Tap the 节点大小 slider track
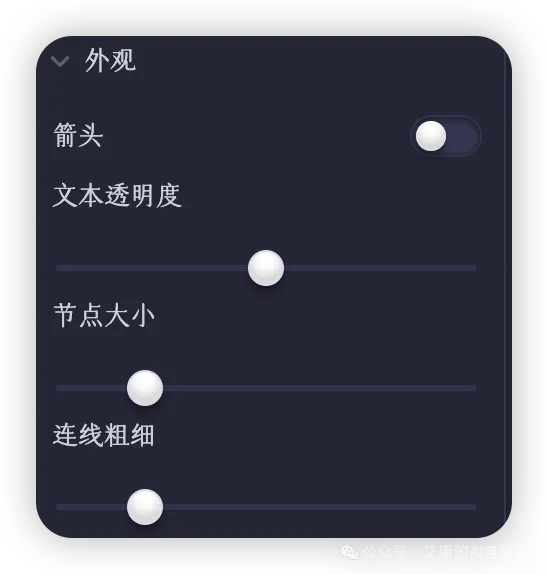 point(266,388)
